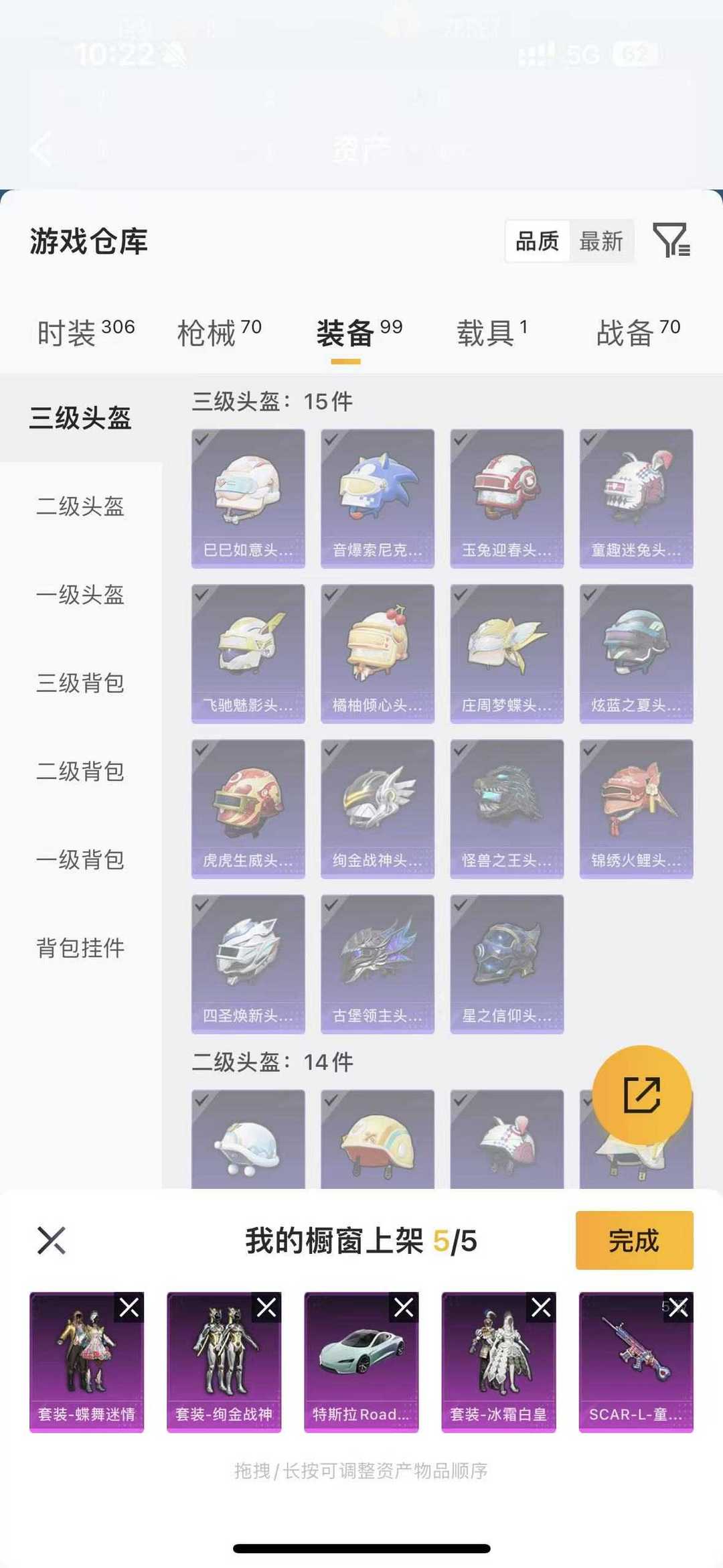Open the filter funnel icon
Image resolution: width=723 pixels, height=1568 pixels.
[x=671, y=240]
